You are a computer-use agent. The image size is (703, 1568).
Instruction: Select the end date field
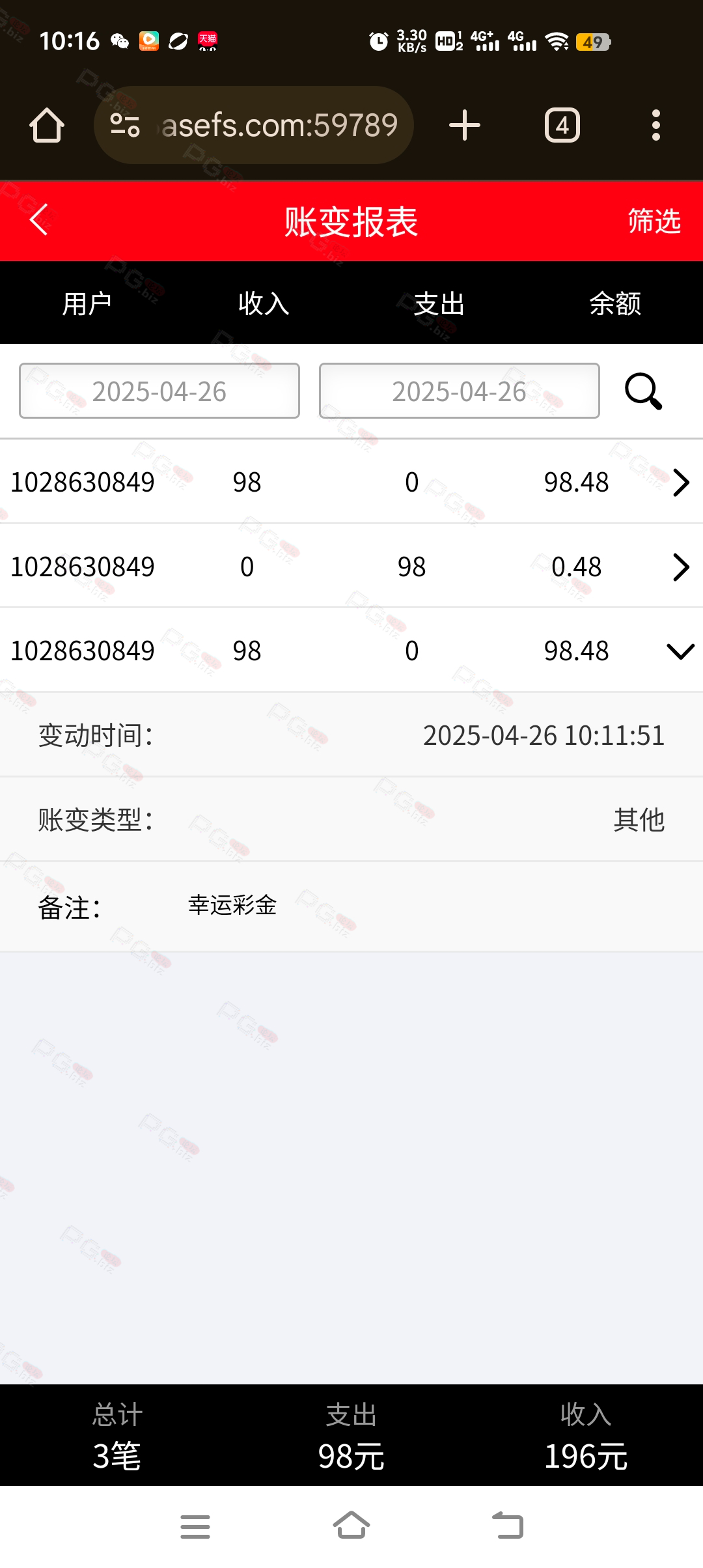[x=460, y=391]
